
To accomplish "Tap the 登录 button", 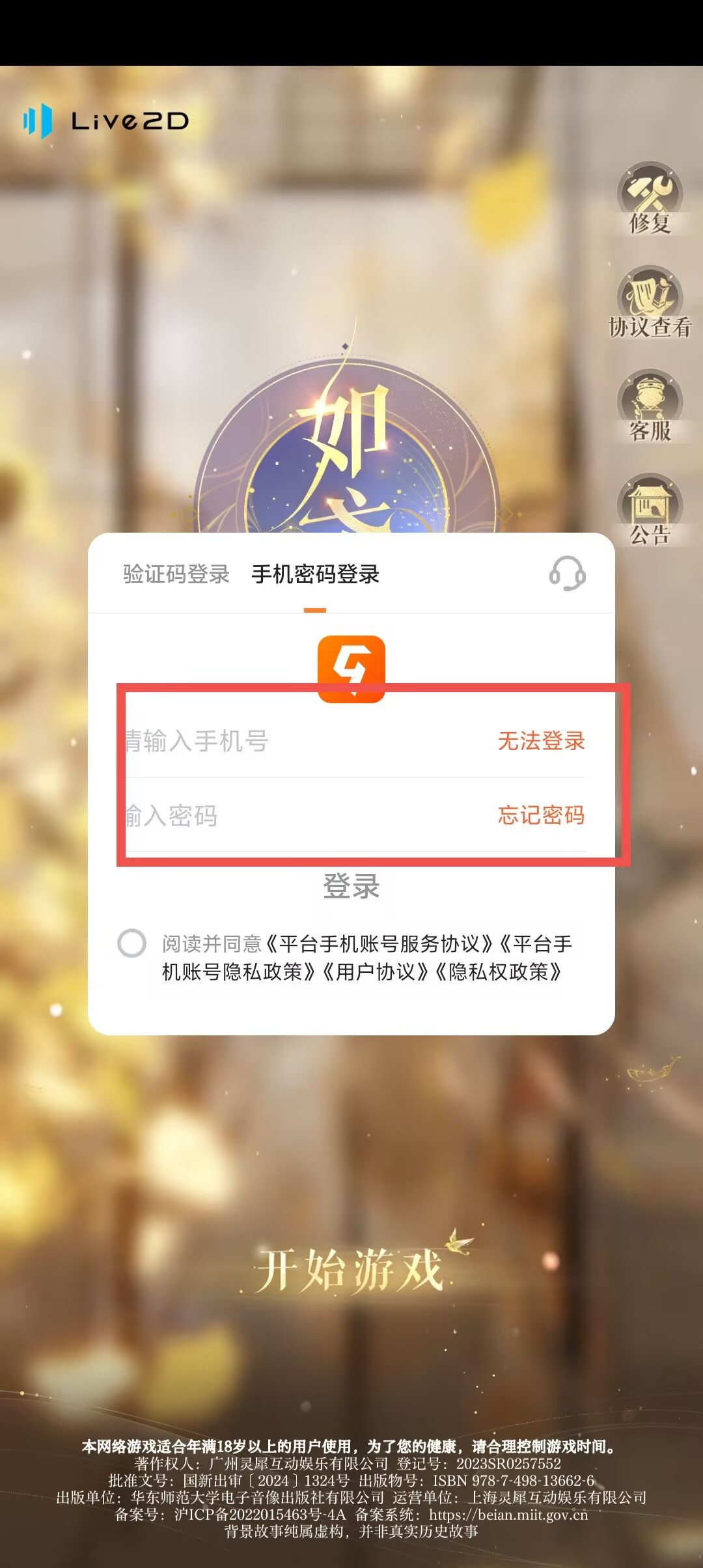I will point(351,886).
